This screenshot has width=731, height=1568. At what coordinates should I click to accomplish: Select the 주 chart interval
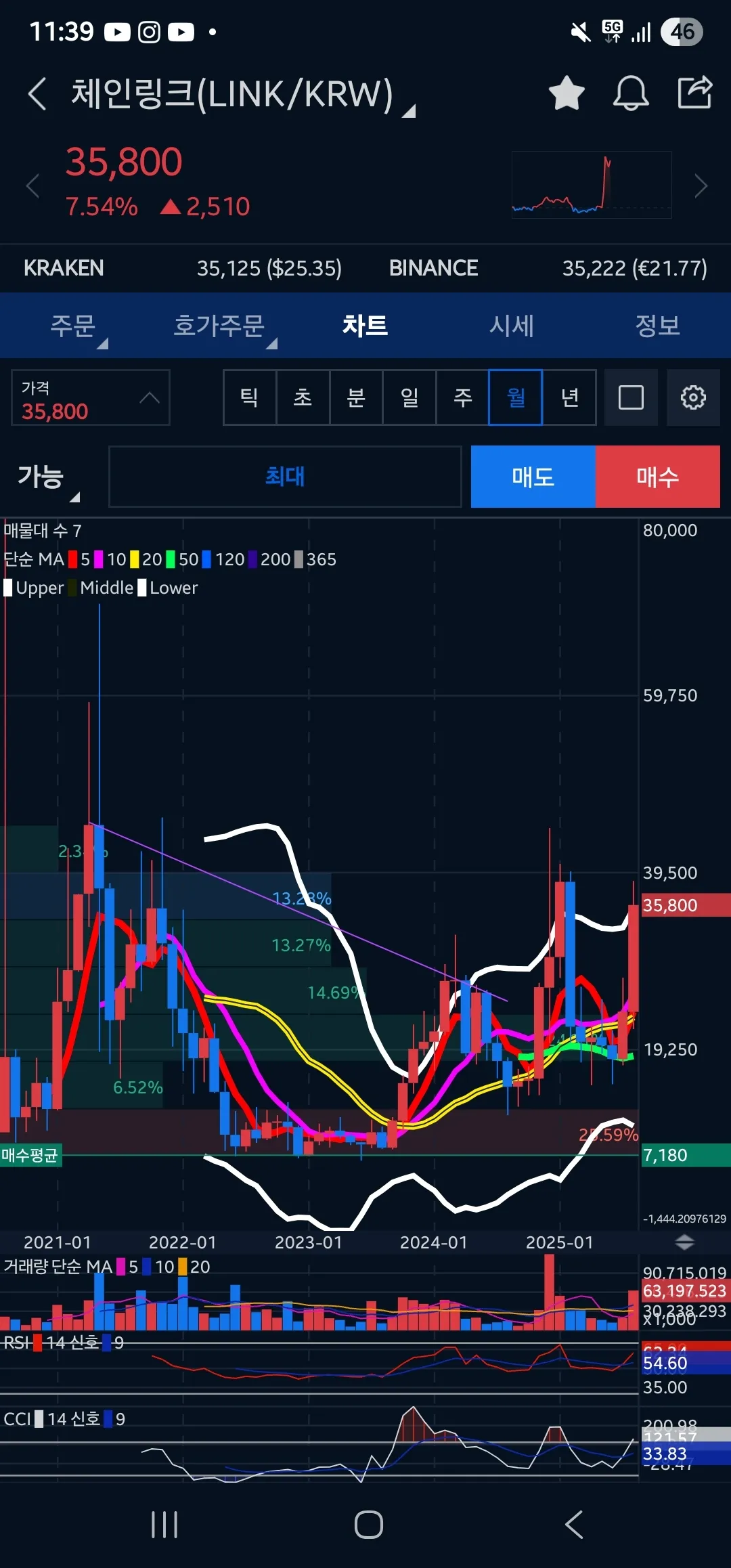point(463,397)
